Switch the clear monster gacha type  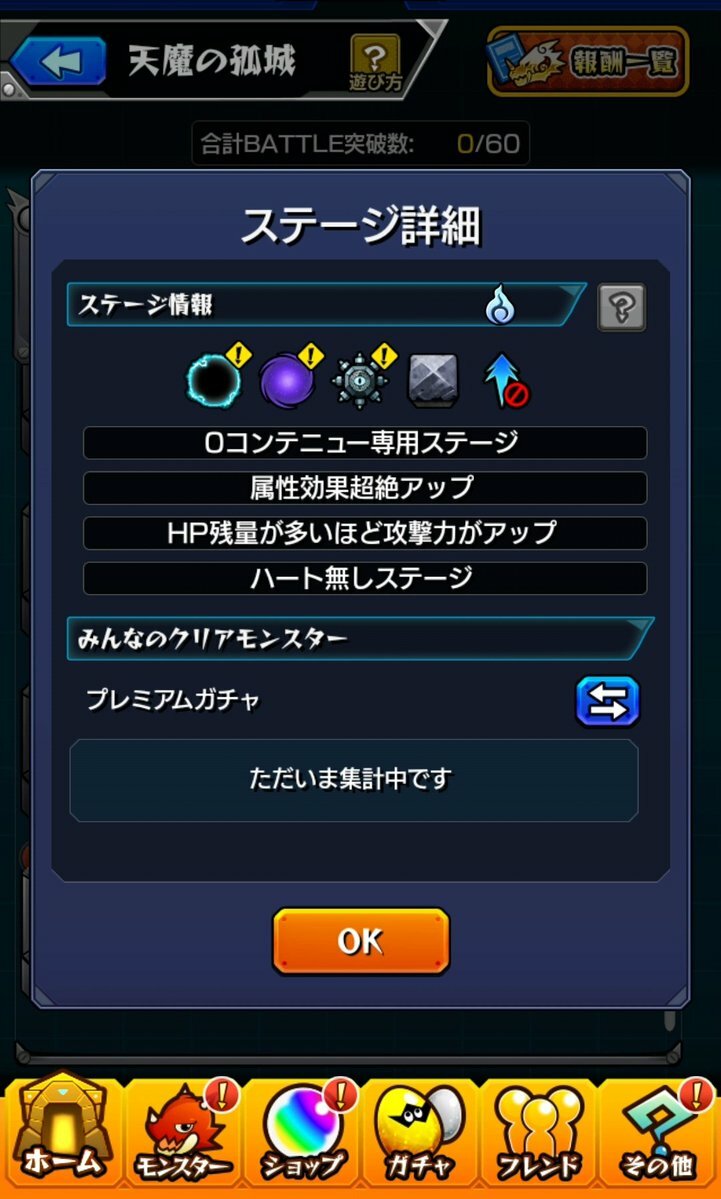click(x=607, y=701)
